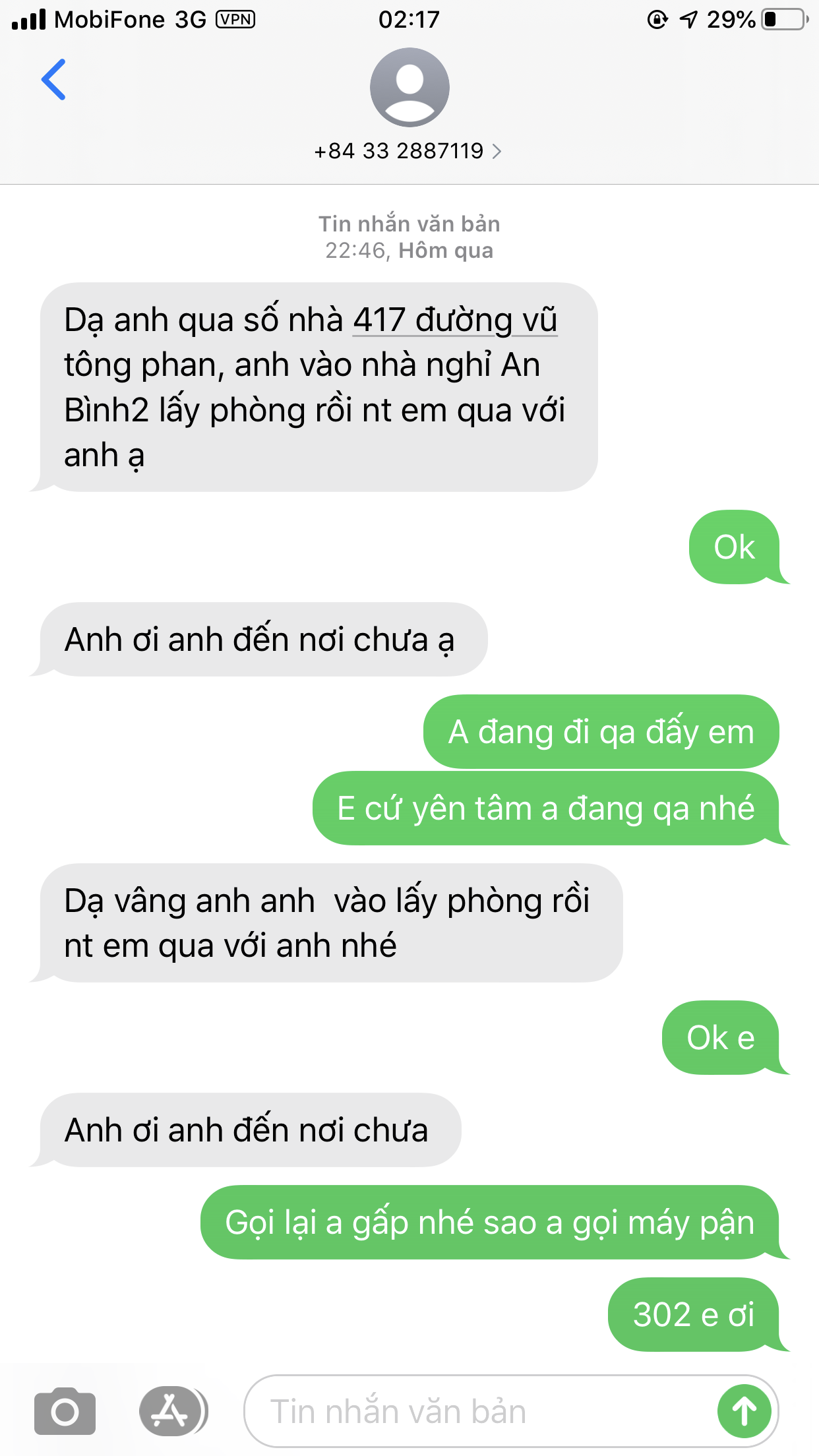
Task: Open the underlined address 417 đường vũ
Action: coord(455,320)
